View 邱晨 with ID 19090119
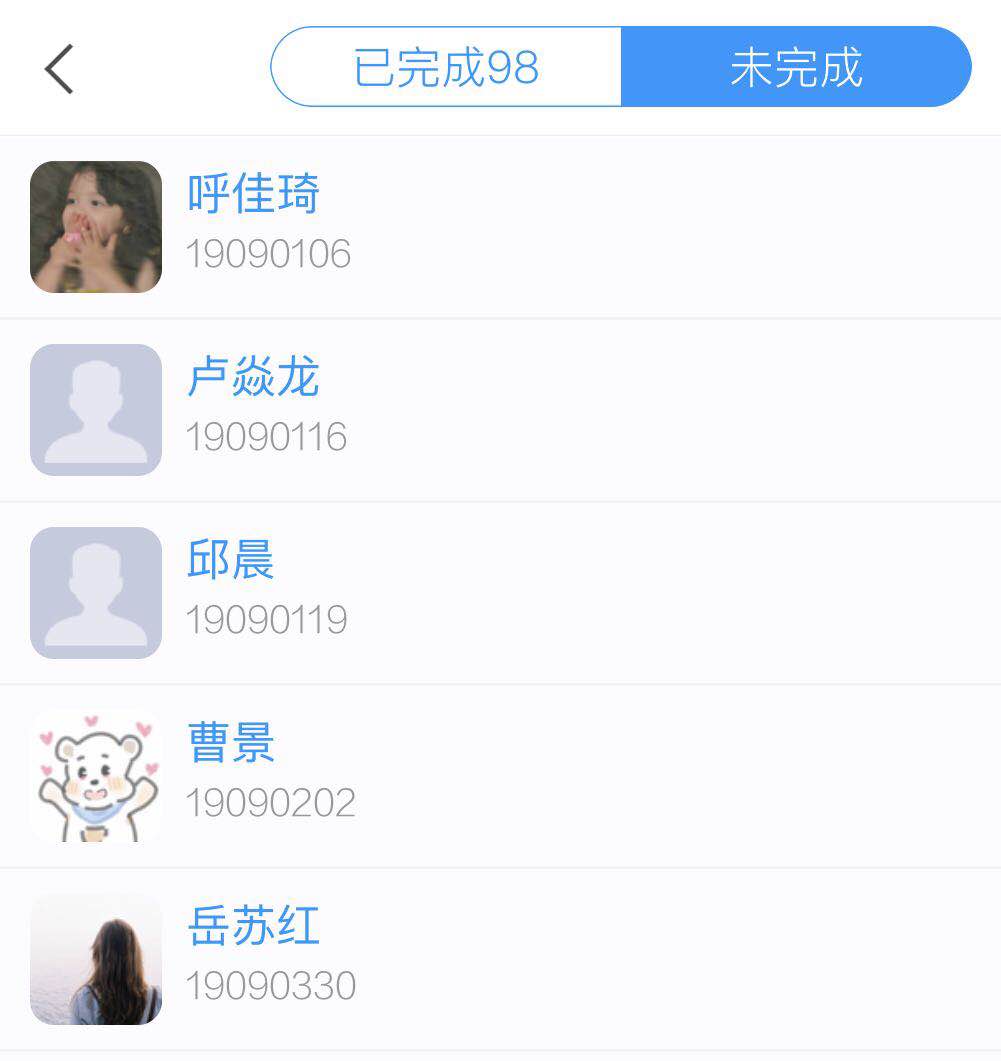Screen dimensions: 1001x1061 pyautogui.click(x=500, y=593)
